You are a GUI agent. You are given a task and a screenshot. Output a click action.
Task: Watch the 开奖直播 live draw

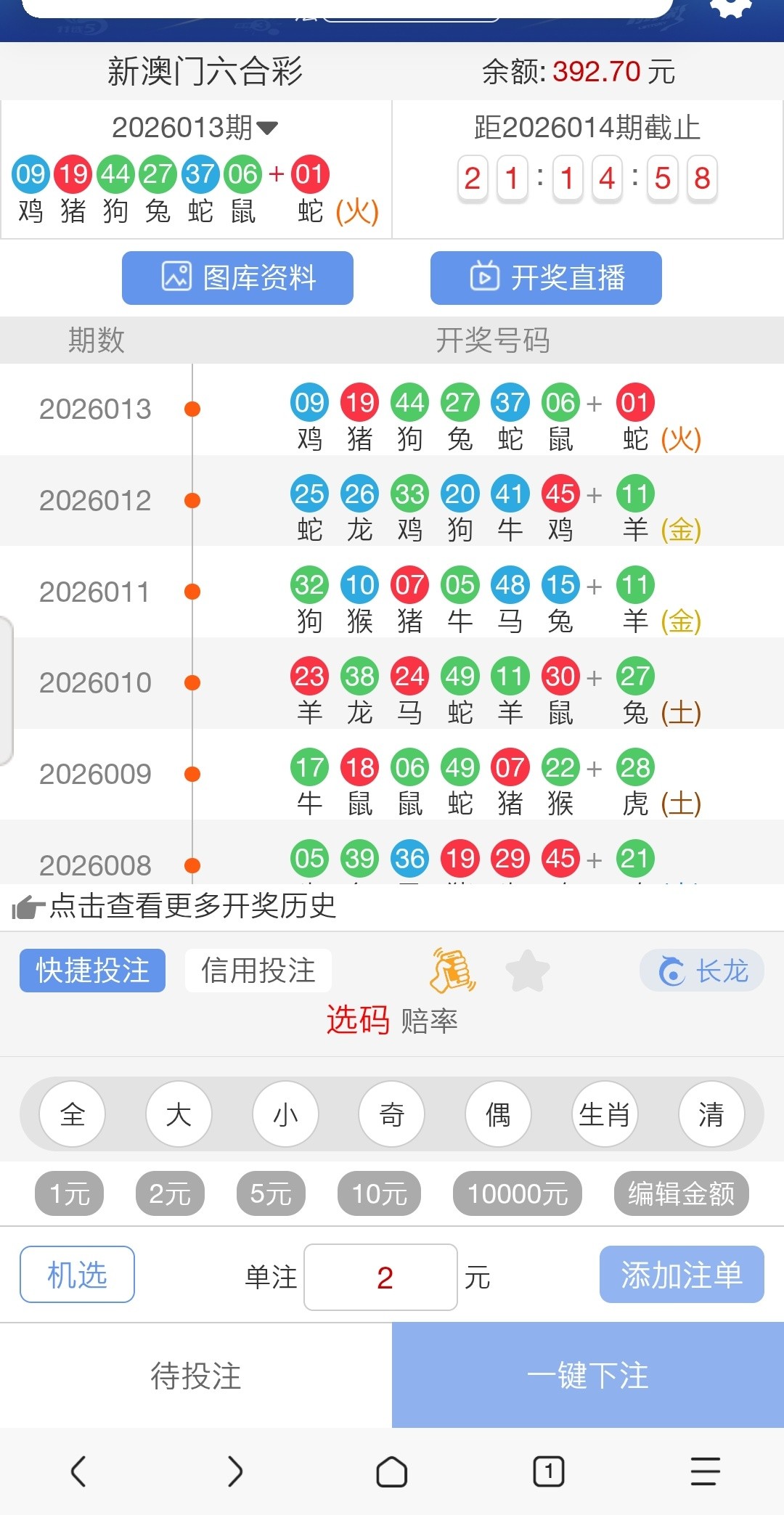coord(546,278)
